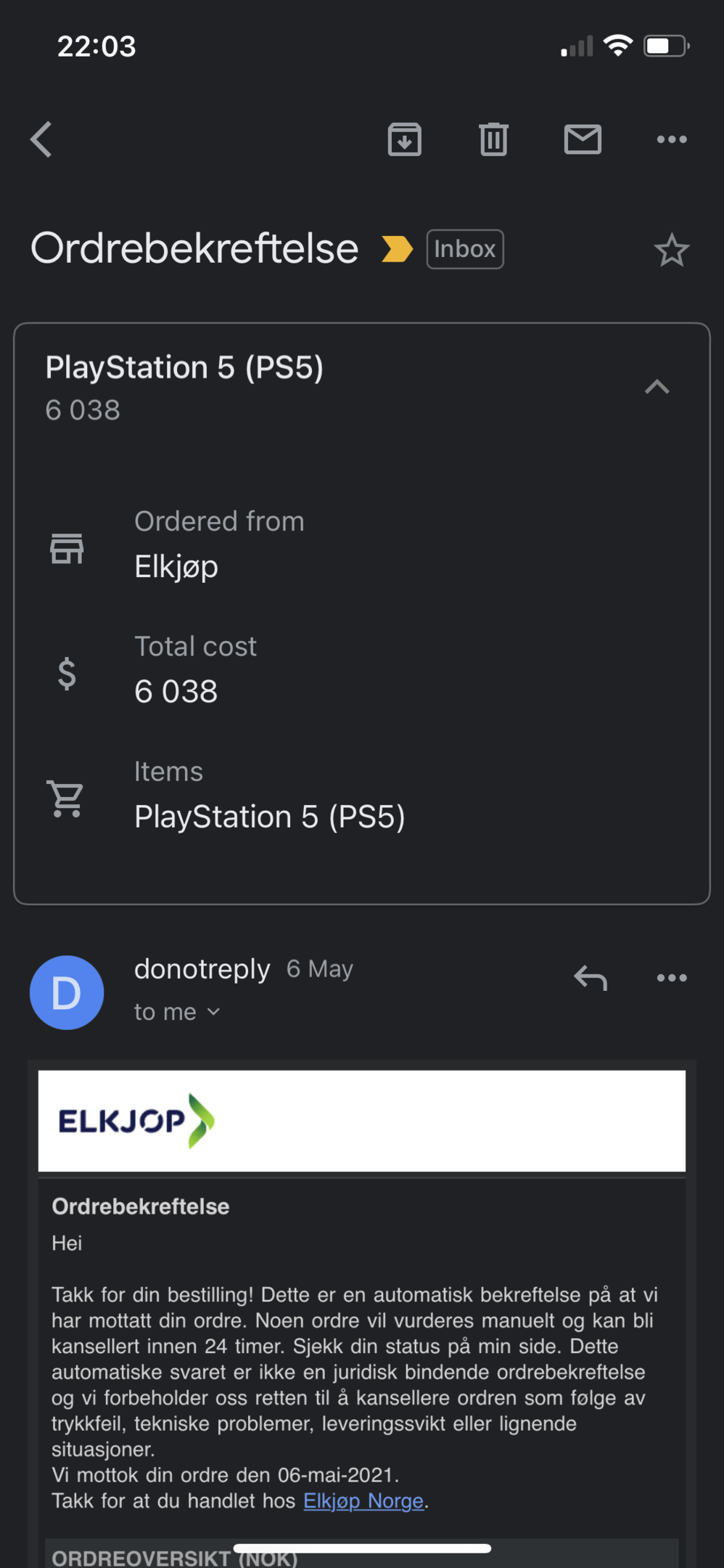This screenshot has width=724, height=1568.
Task: Expand the "to me" recipient details
Action: pos(177,1012)
